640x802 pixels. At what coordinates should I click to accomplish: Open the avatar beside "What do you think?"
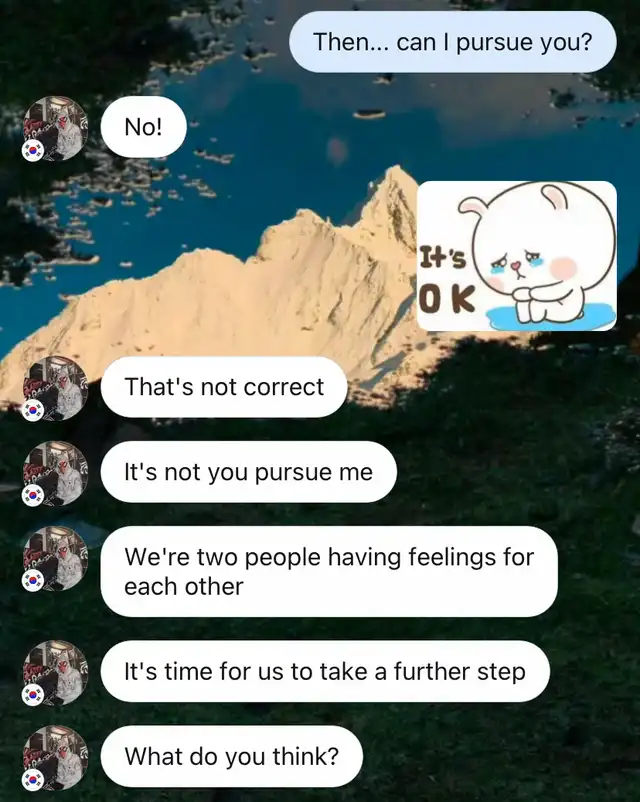coord(55,758)
